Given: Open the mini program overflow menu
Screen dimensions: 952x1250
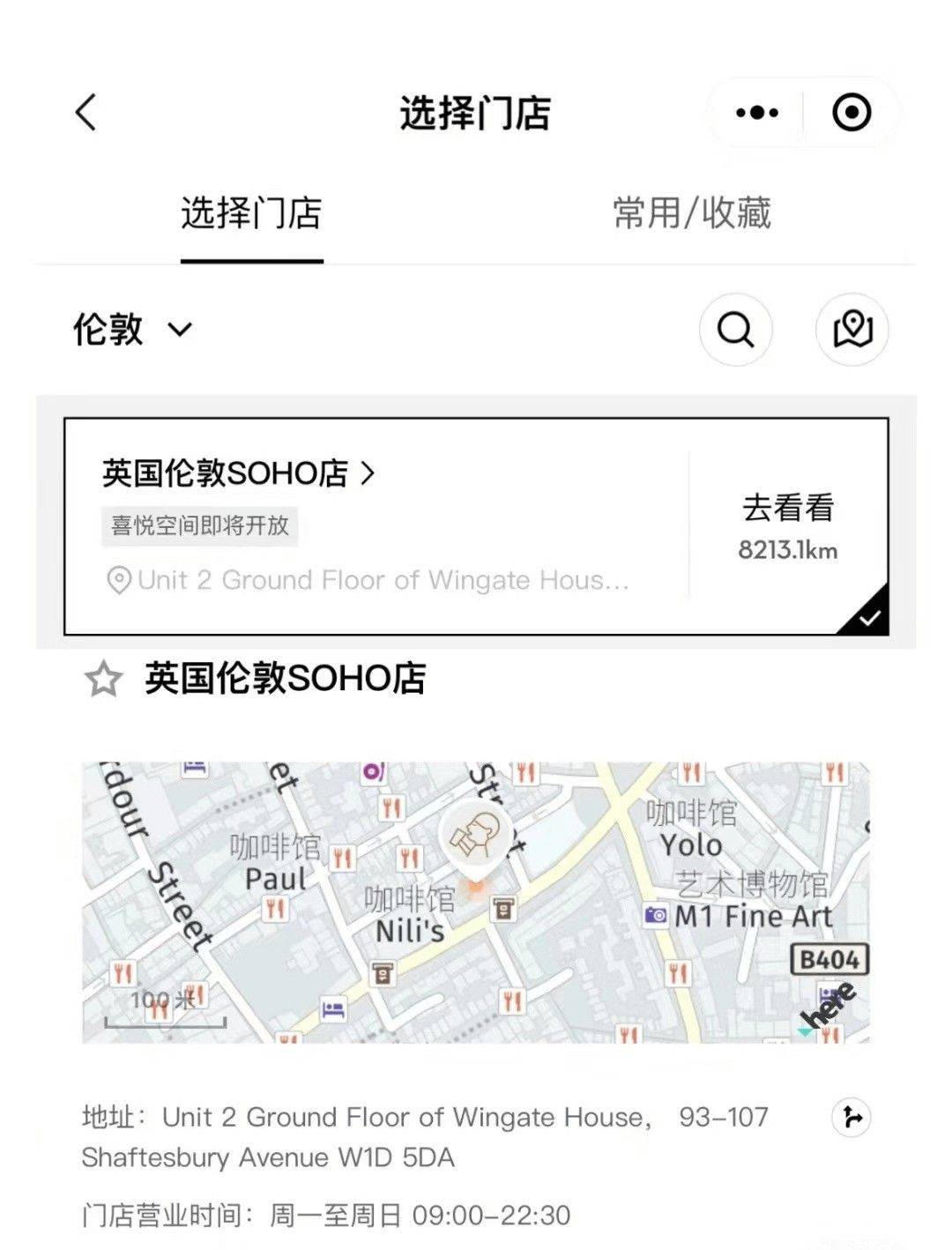Looking at the screenshot, I should click(756, 113).
